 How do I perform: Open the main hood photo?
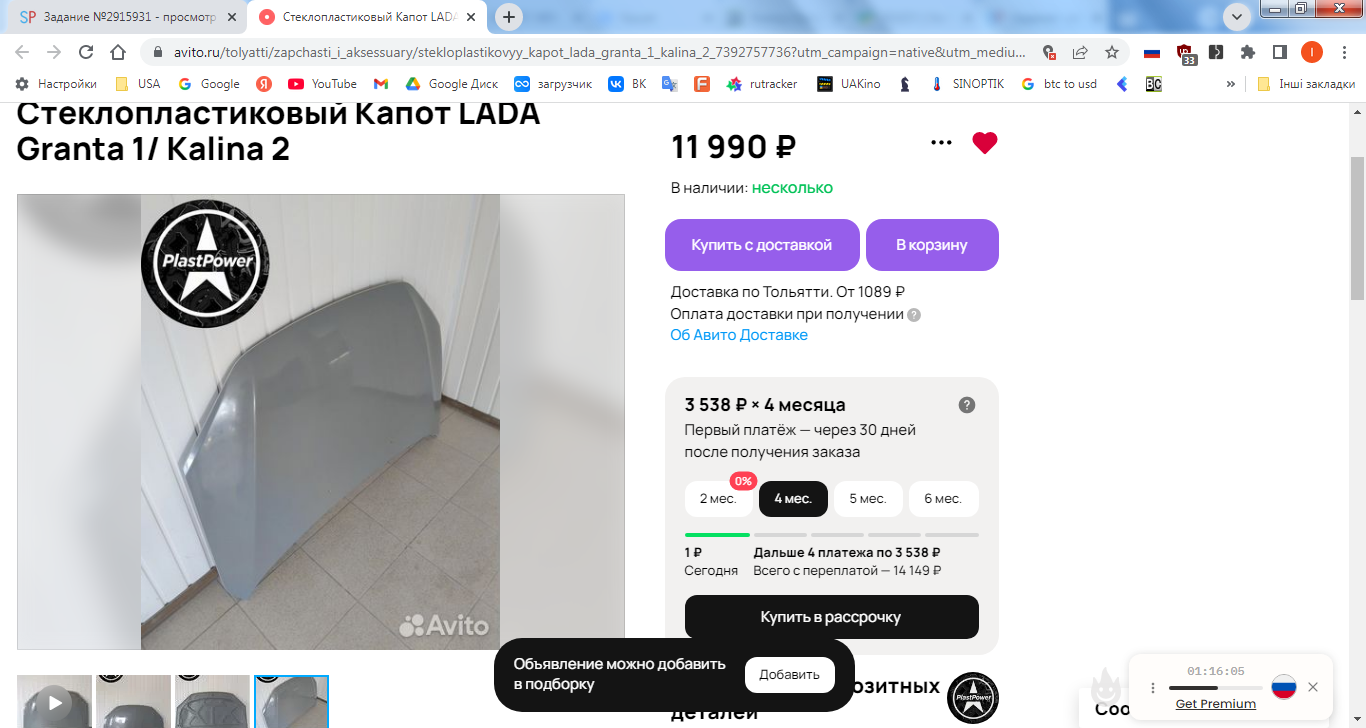pos(320,420)
